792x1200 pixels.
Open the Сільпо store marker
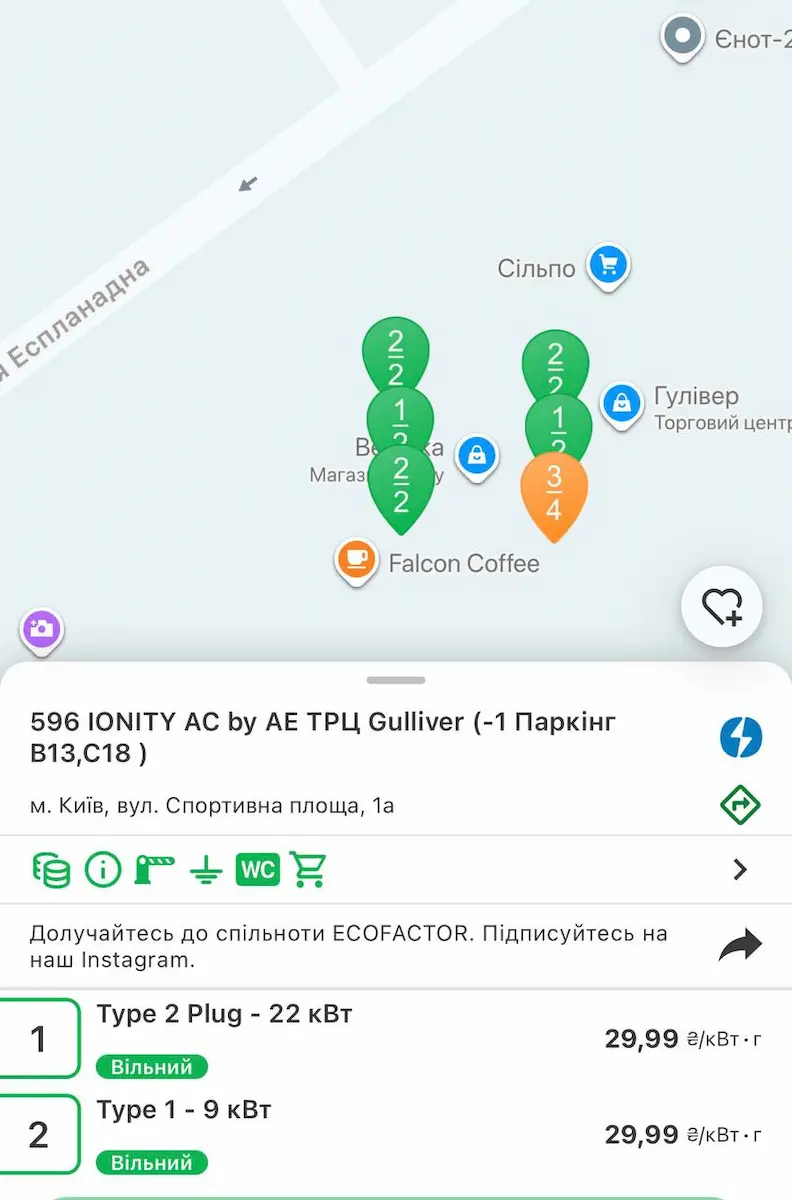pyautogui.click(x=608, y=266)
